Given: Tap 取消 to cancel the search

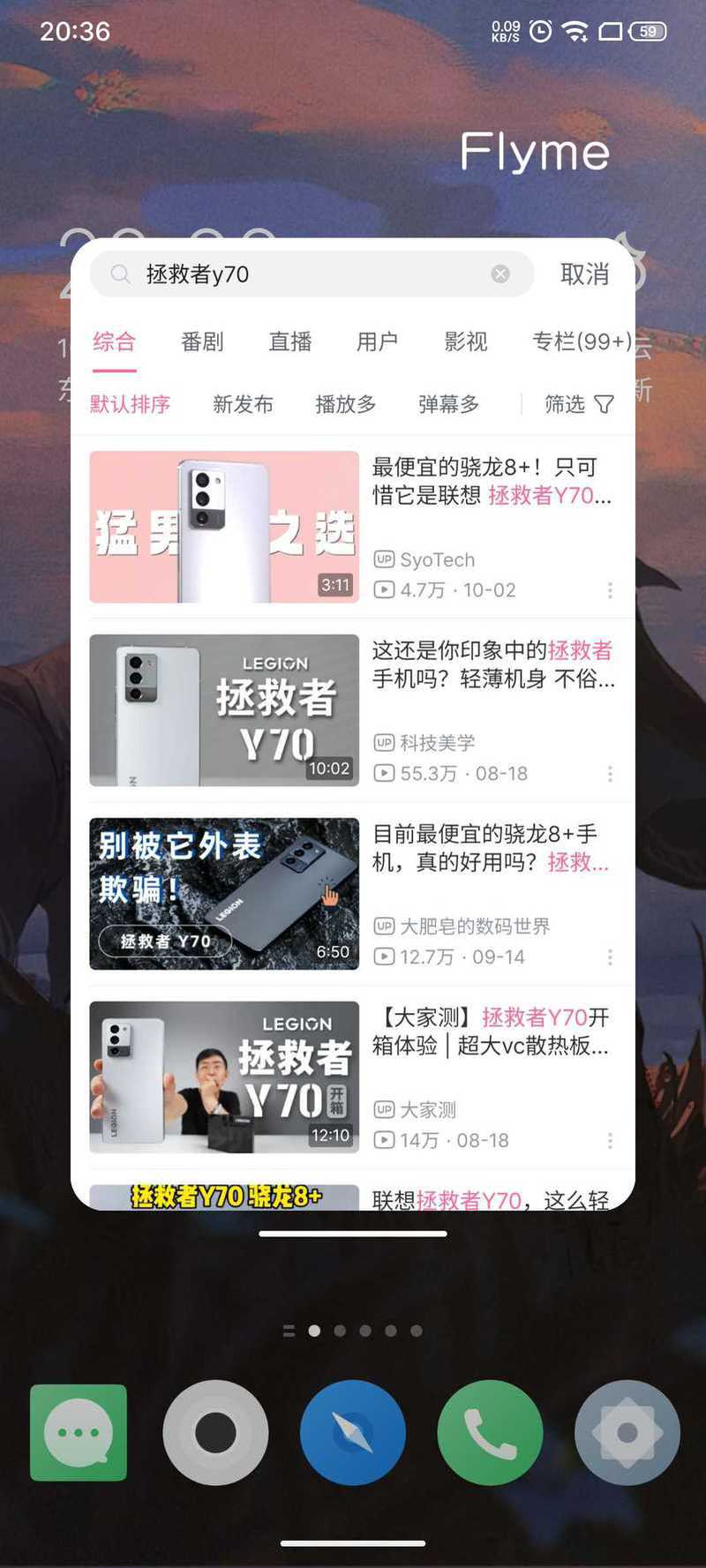Looking at the screenshot, I should pyautogui.click(x=584, y=274).
